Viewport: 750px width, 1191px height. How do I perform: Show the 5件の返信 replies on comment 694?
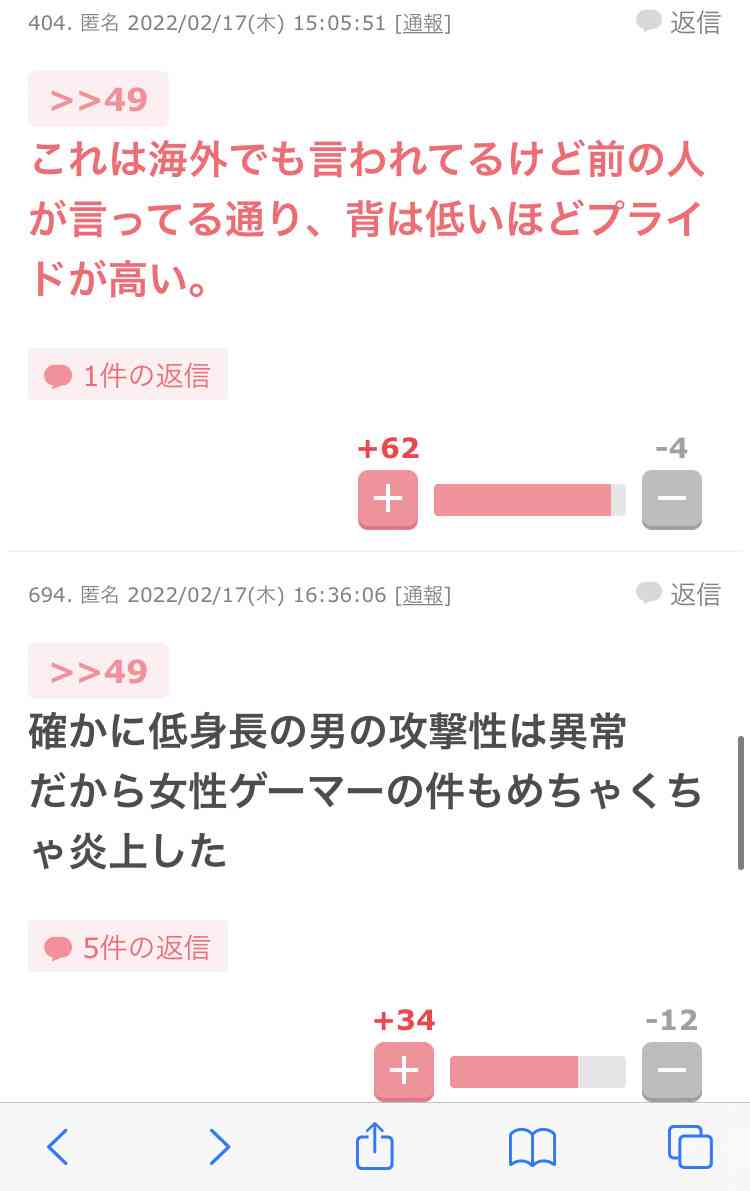[128, 944]
